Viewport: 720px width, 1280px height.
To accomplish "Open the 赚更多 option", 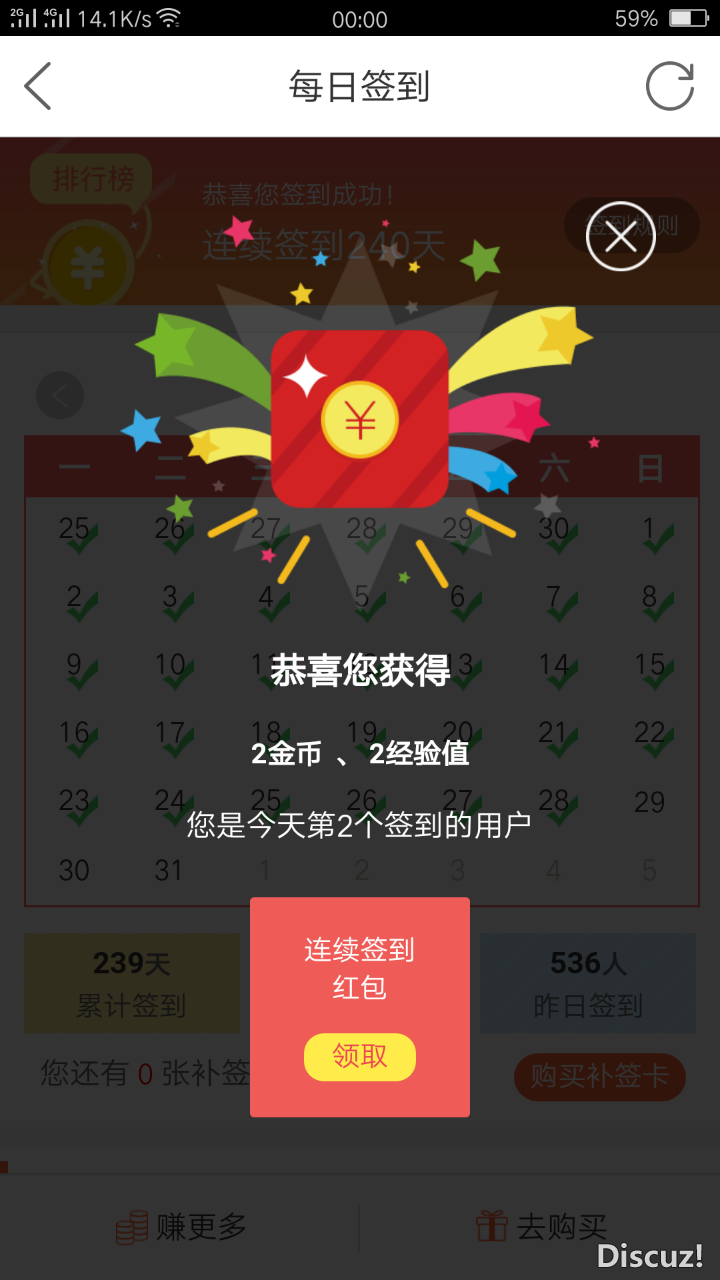I will pos(182,1226).
